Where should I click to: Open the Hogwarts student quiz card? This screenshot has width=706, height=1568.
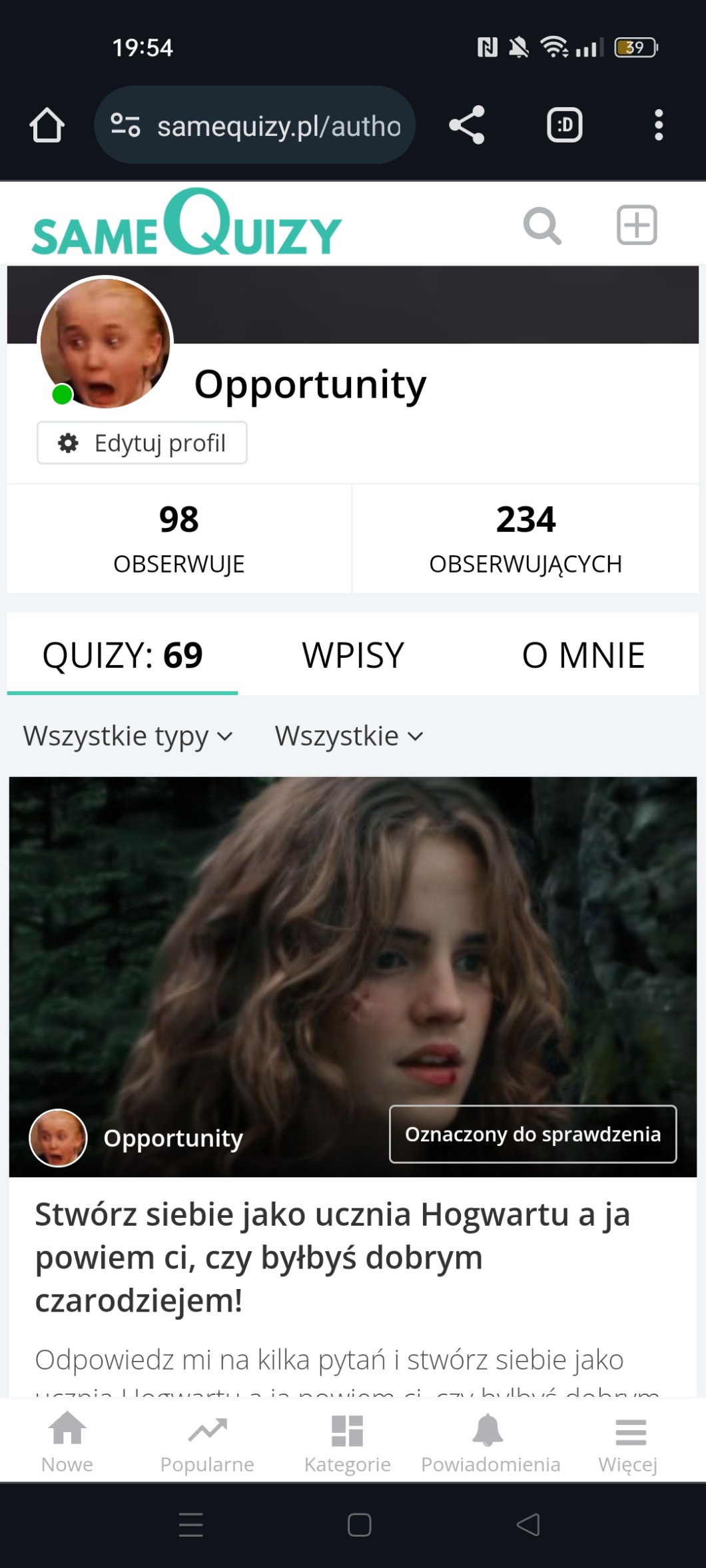coord(332,1256)
